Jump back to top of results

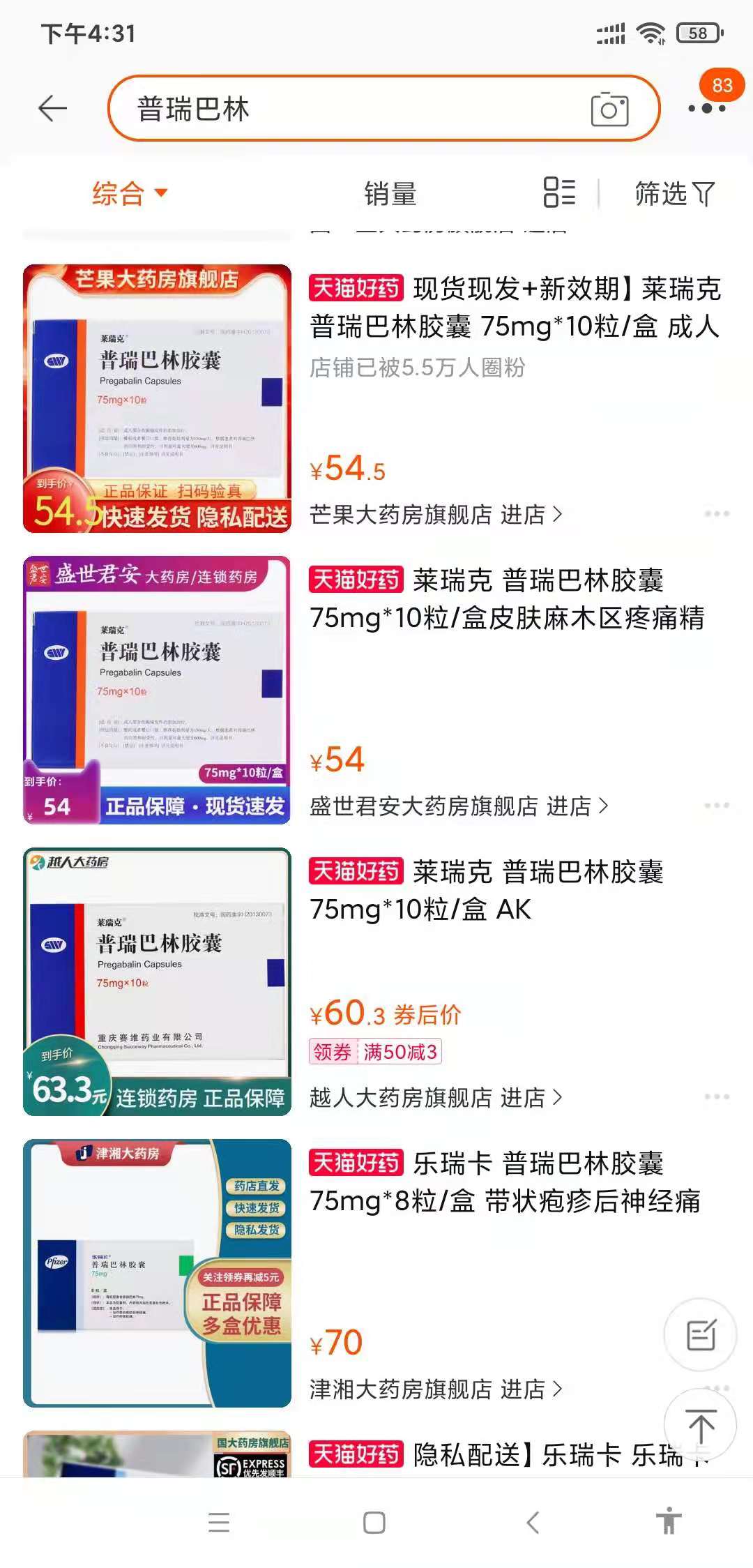point(700,1426)
